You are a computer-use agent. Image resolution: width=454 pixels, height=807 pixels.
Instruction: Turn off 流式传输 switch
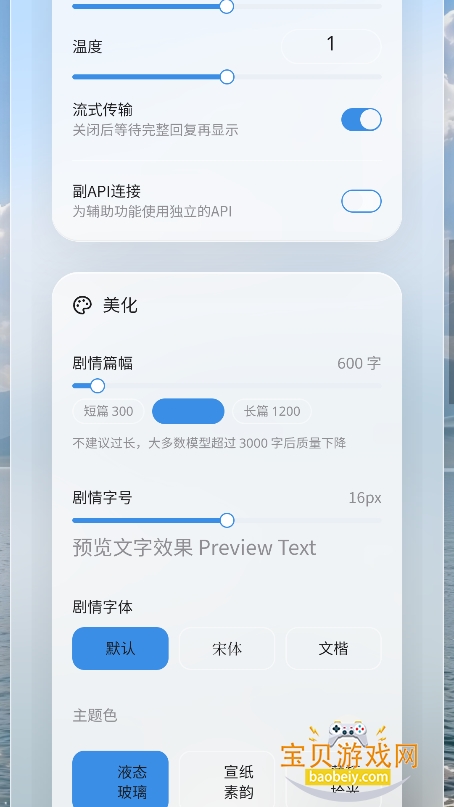click(x=361, y=119)
